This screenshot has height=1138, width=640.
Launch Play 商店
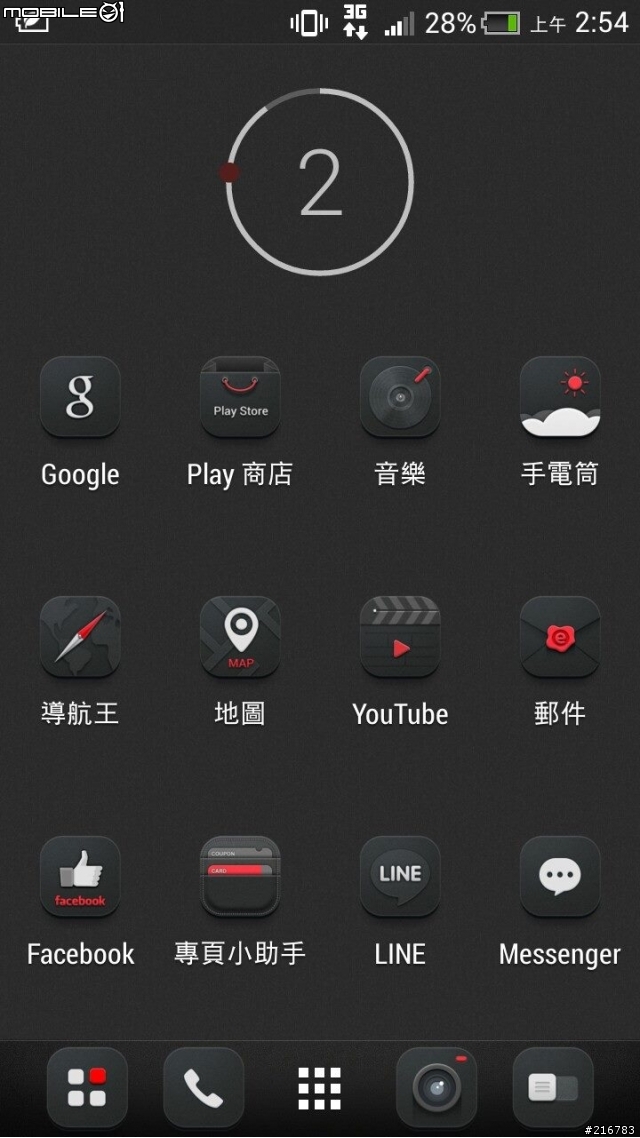pos(240,397)
